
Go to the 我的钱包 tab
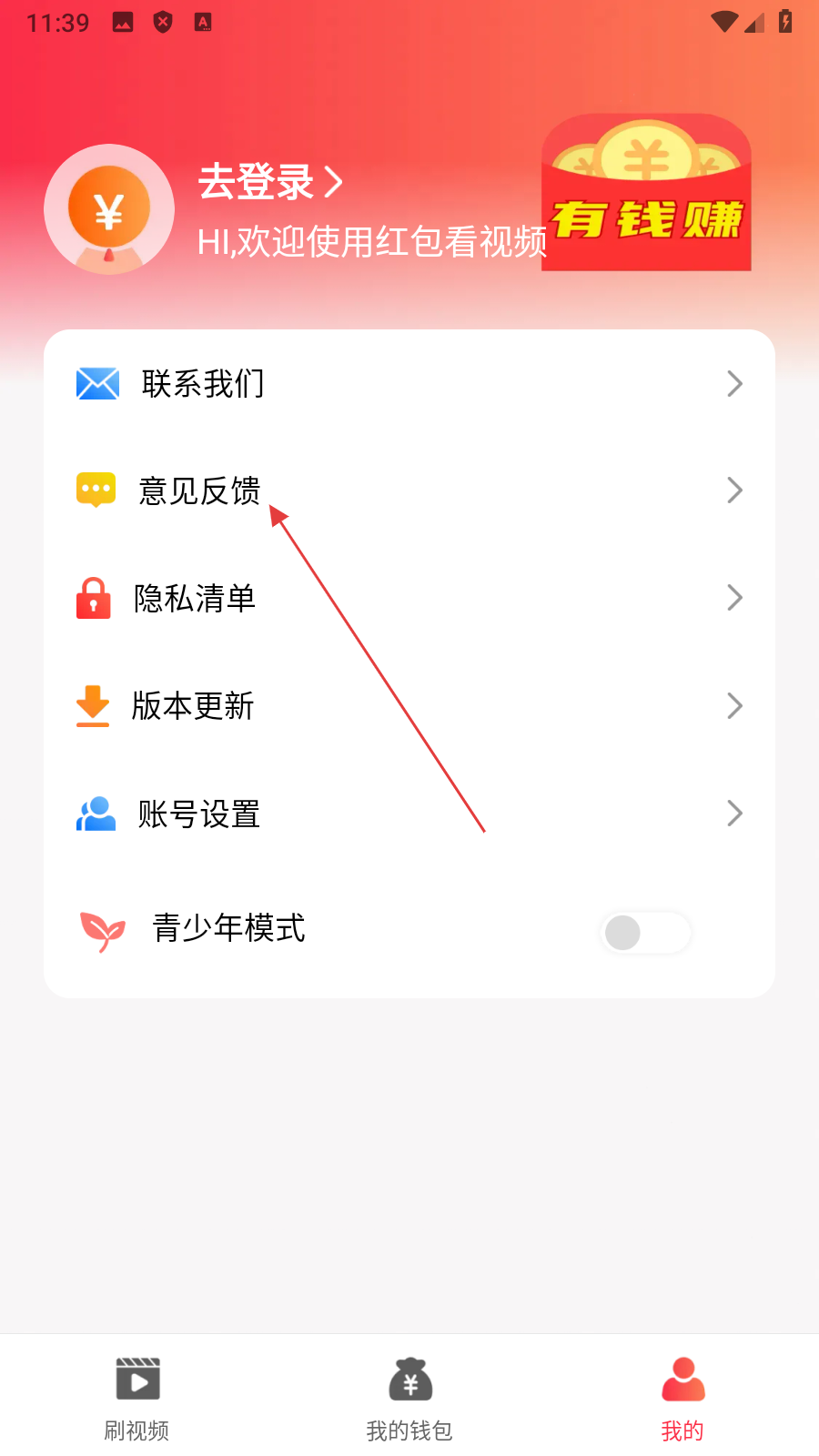[x=409, y=1399]
